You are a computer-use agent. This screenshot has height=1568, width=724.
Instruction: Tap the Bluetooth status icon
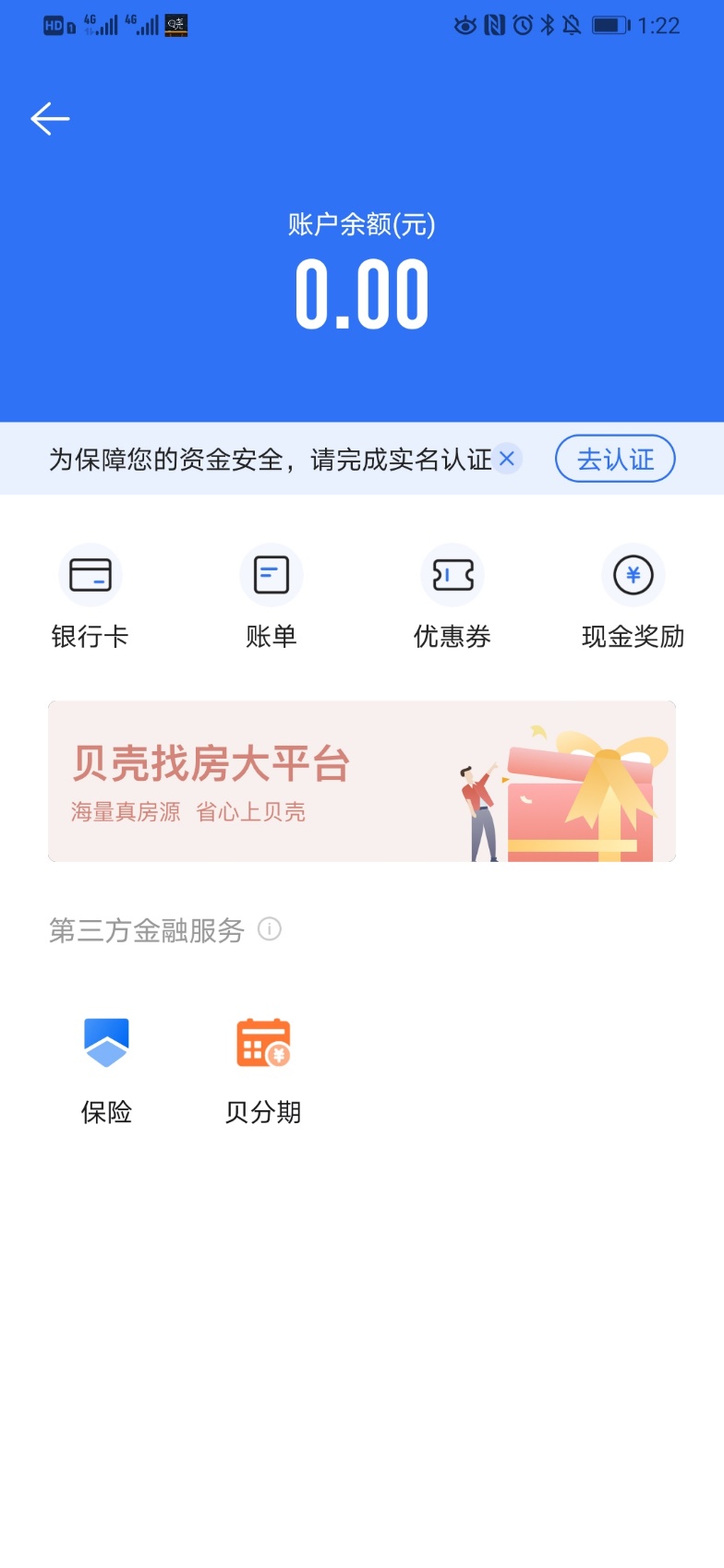[x=547, y=25]
